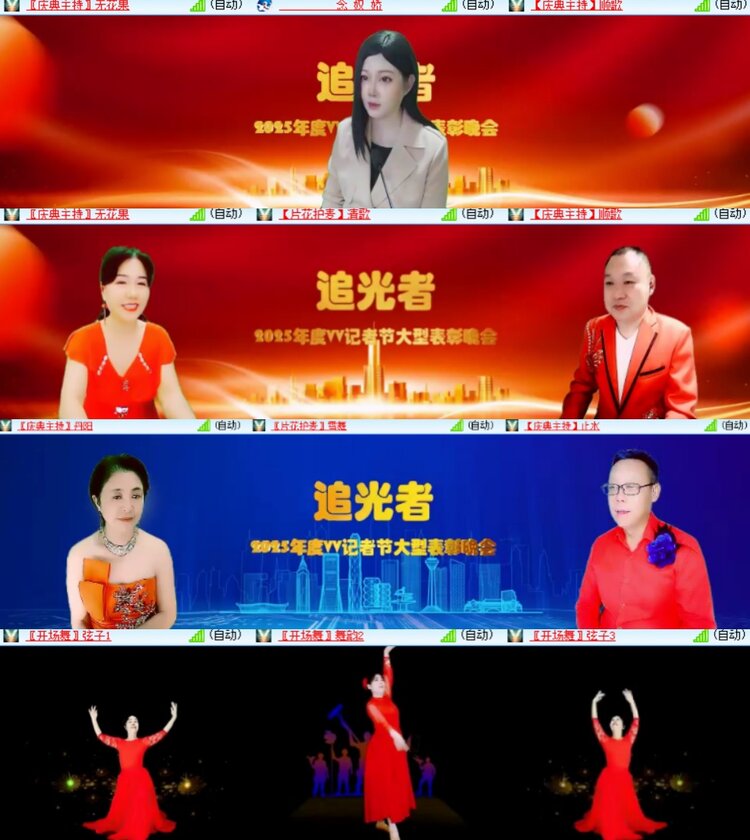Click the center dancer video feed
750x840 pixels.
[x=375, y=740]
